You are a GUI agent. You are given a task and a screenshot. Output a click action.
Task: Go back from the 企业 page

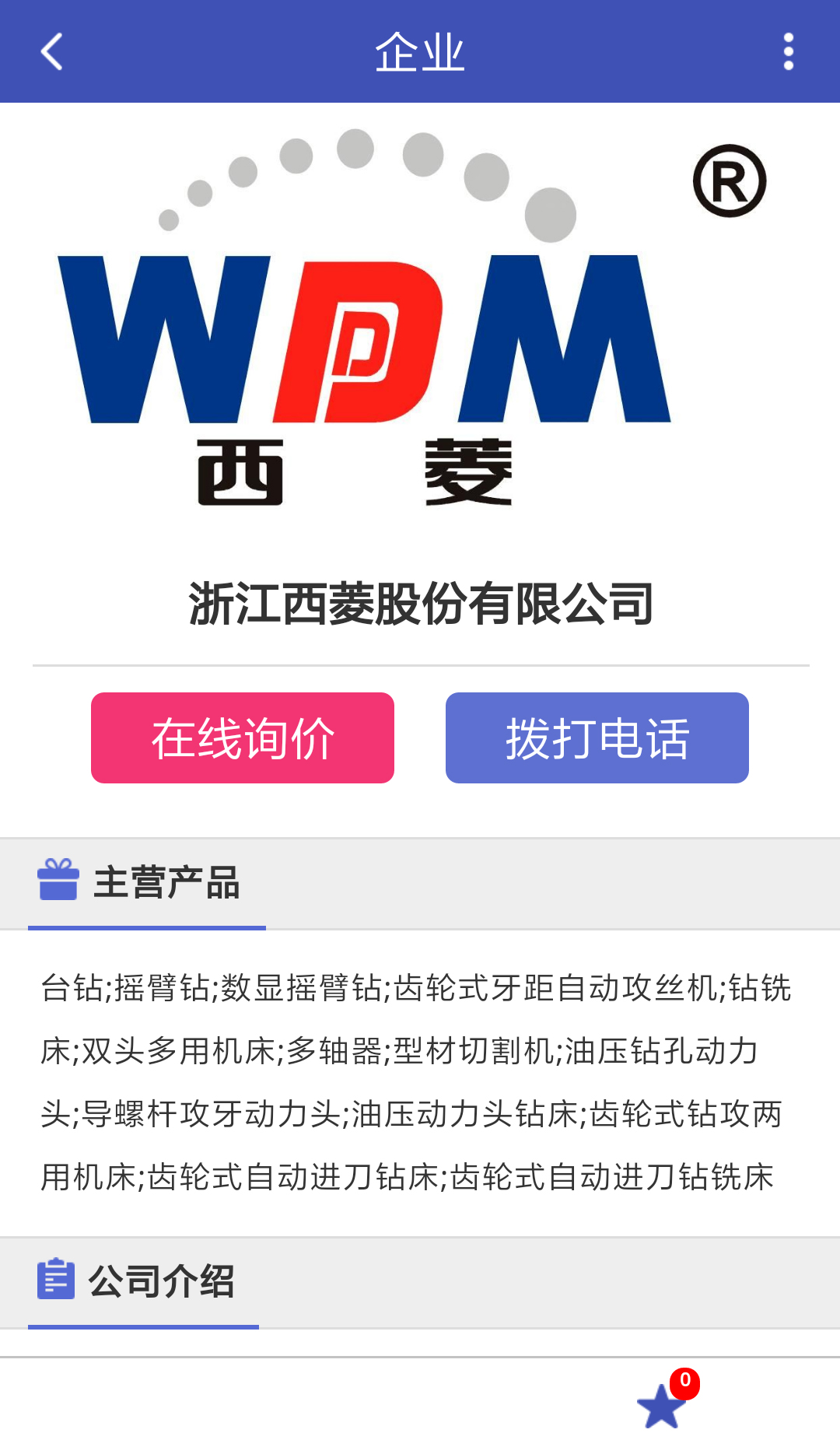click(x=51, y=52)
